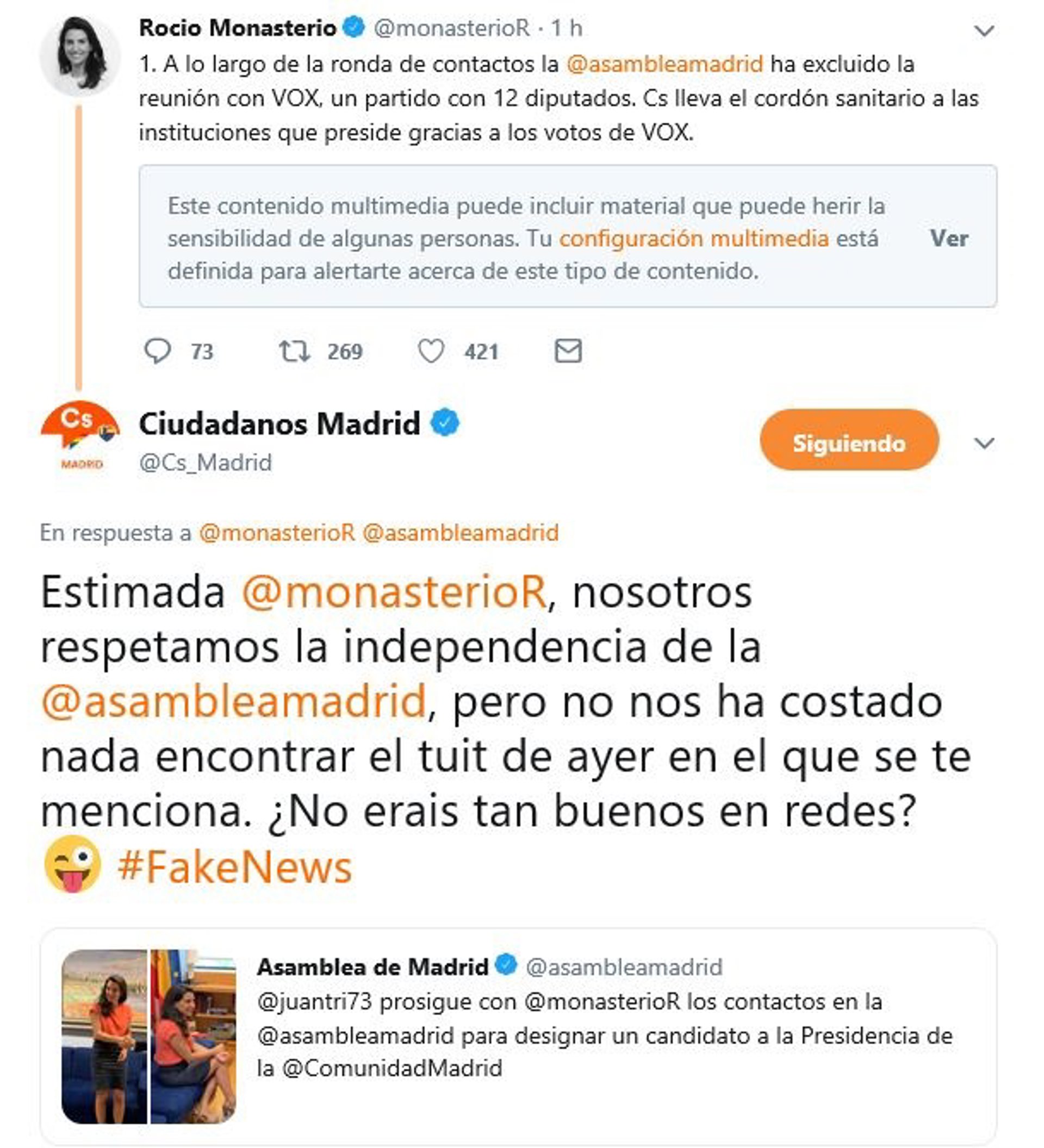Screen dimensions: 1044x1148
Task: Send Rocio's tweet by direct message
Action: pyautogui.click(x=568, y=351)
